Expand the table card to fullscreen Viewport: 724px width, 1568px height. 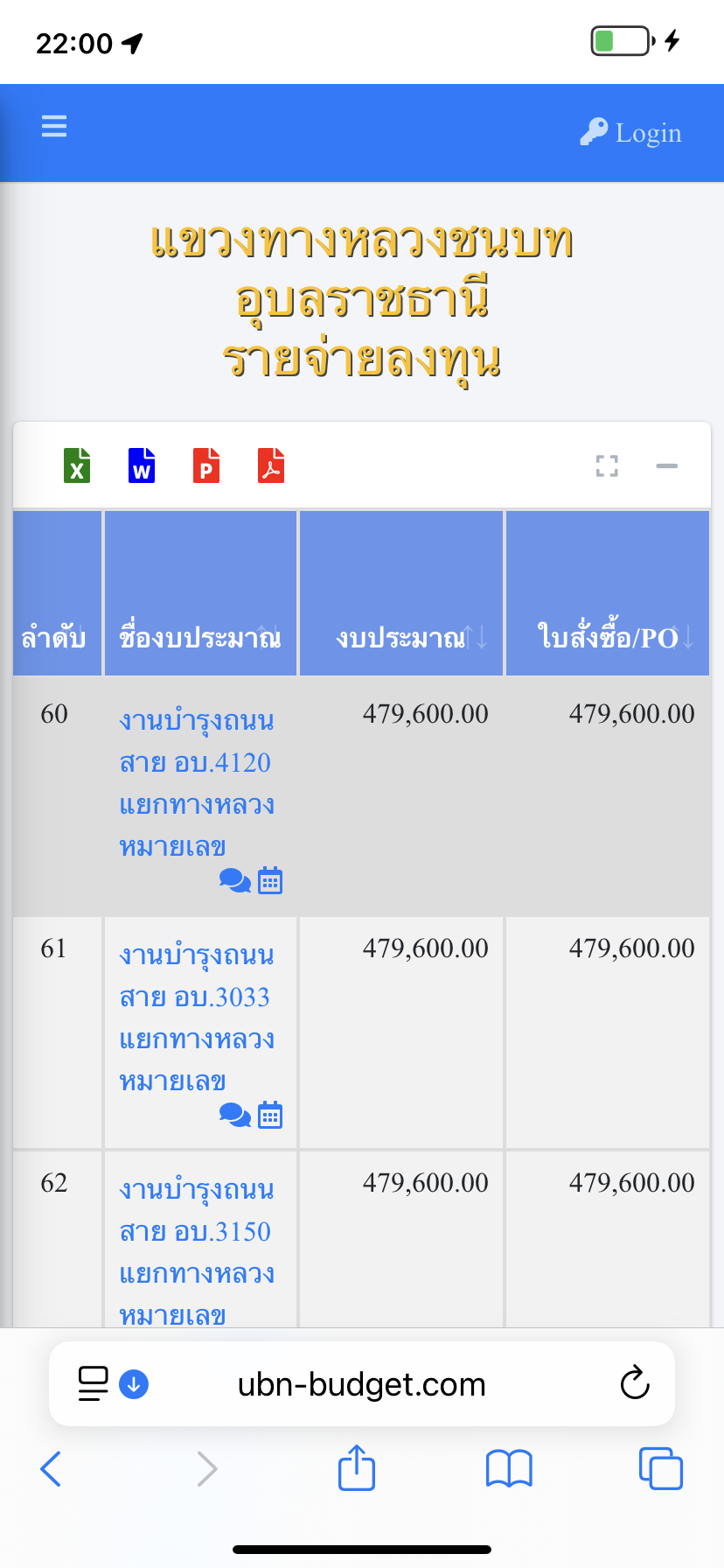[607, 466]
